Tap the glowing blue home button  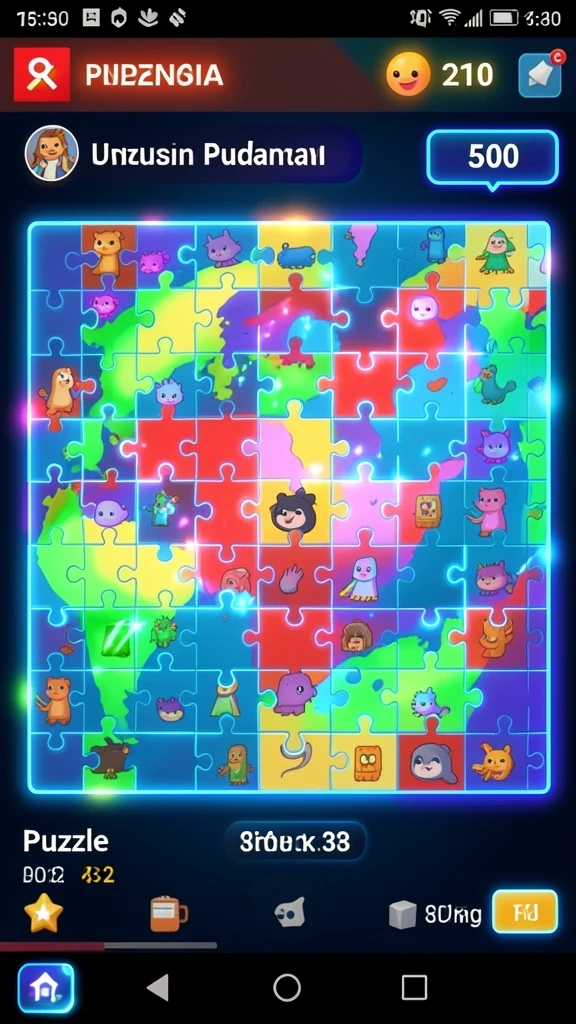[x=46, y=988]
